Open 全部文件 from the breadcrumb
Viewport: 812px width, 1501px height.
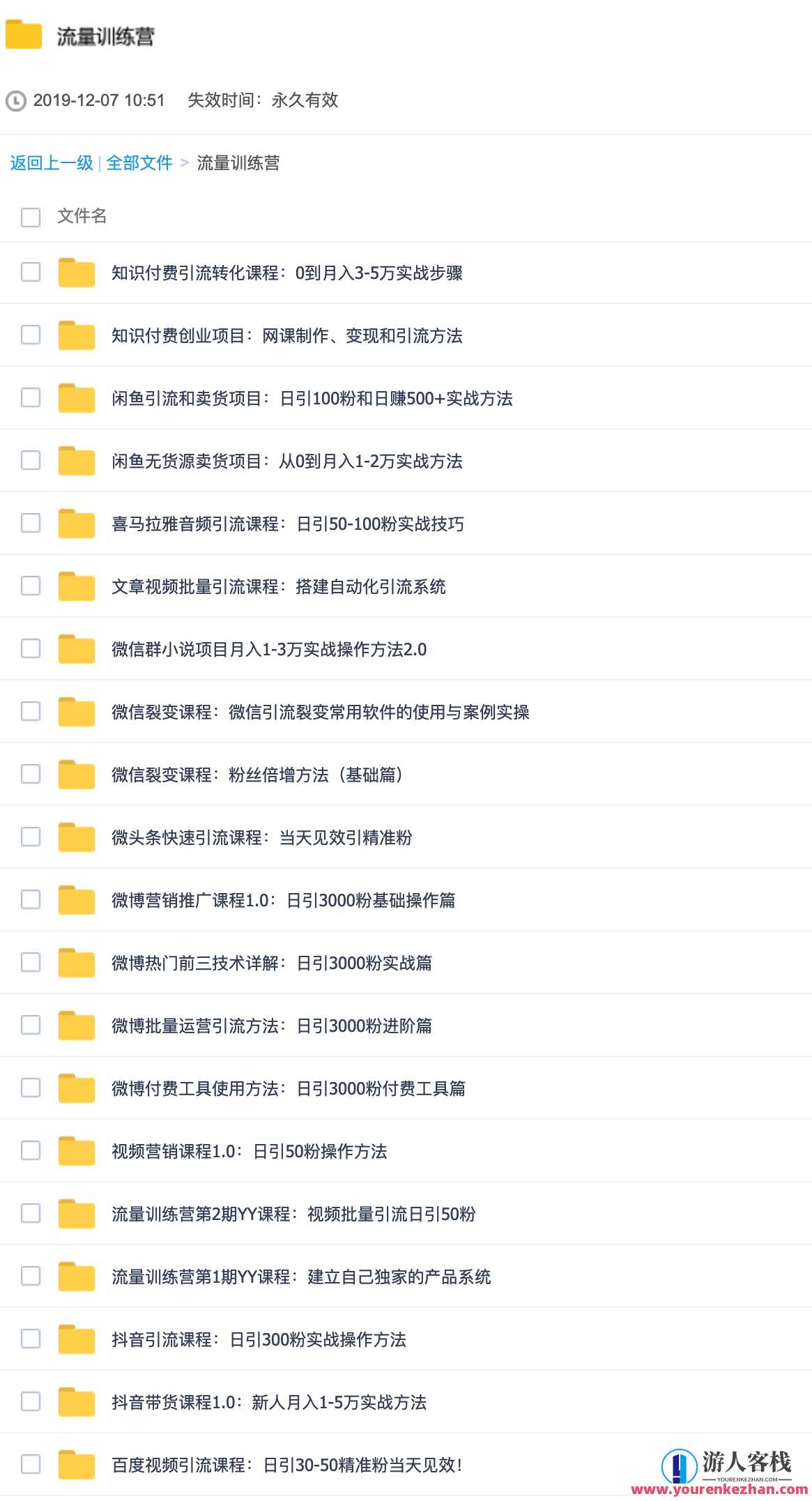[x=139, y=162]
